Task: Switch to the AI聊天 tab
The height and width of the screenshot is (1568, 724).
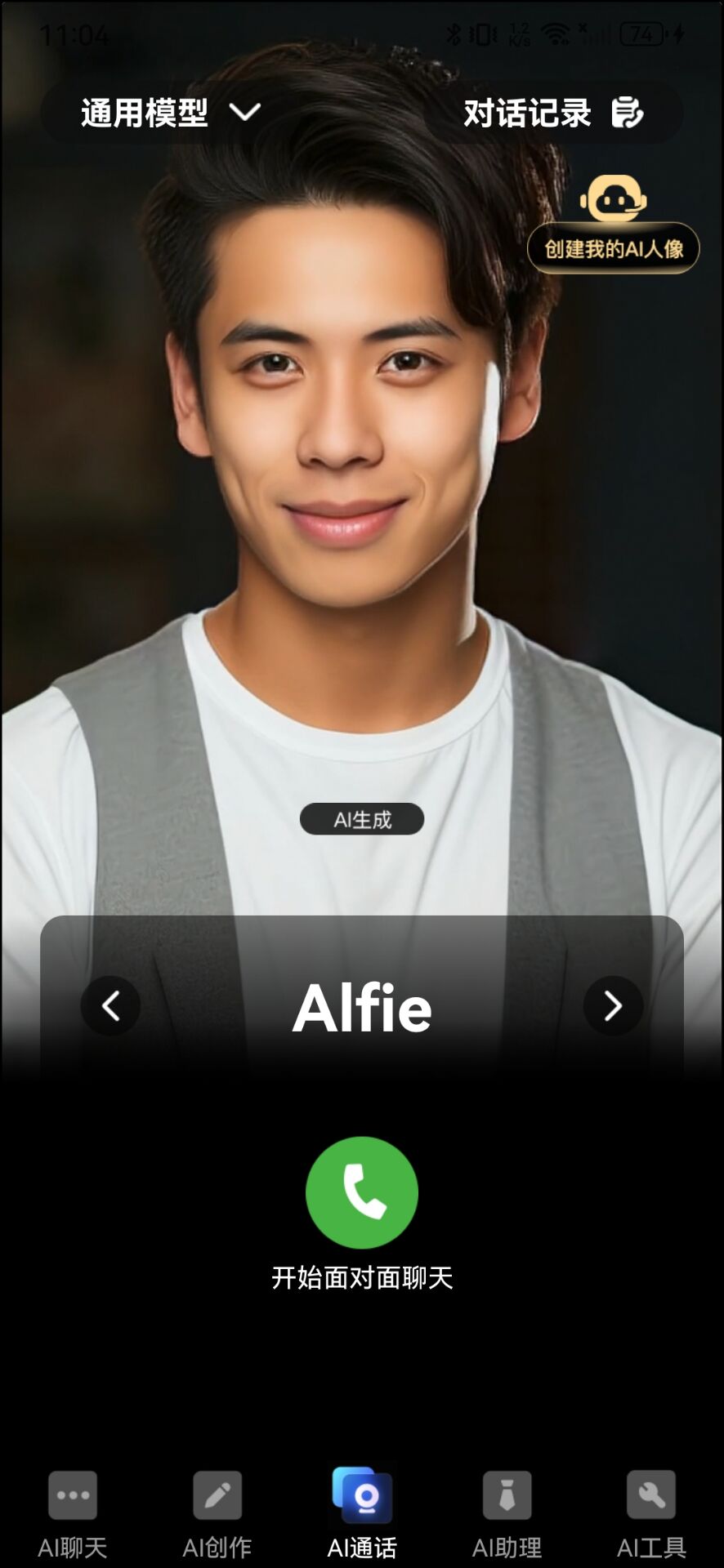Action: pos(73,1512)
